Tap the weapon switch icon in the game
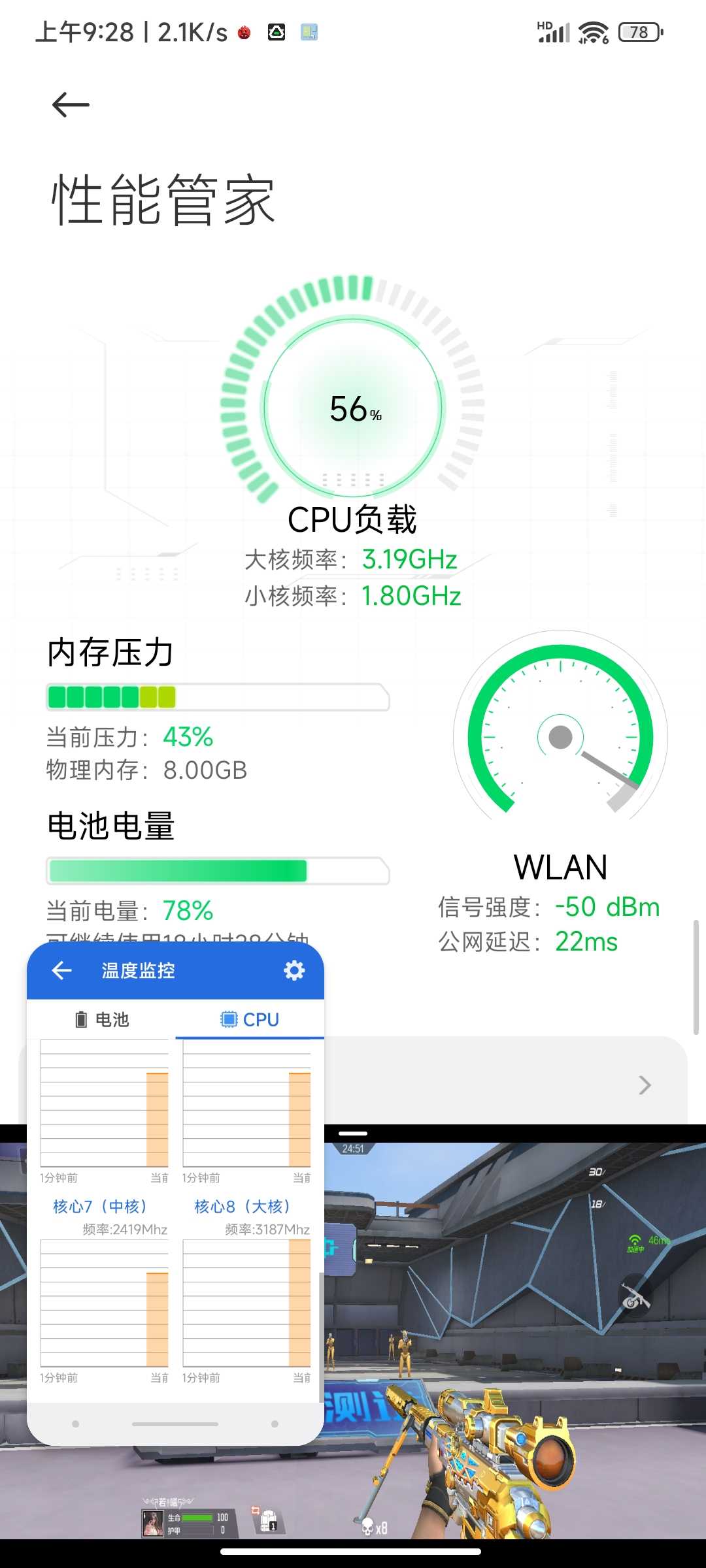706x1568 pixels. tap(635, 1298)
